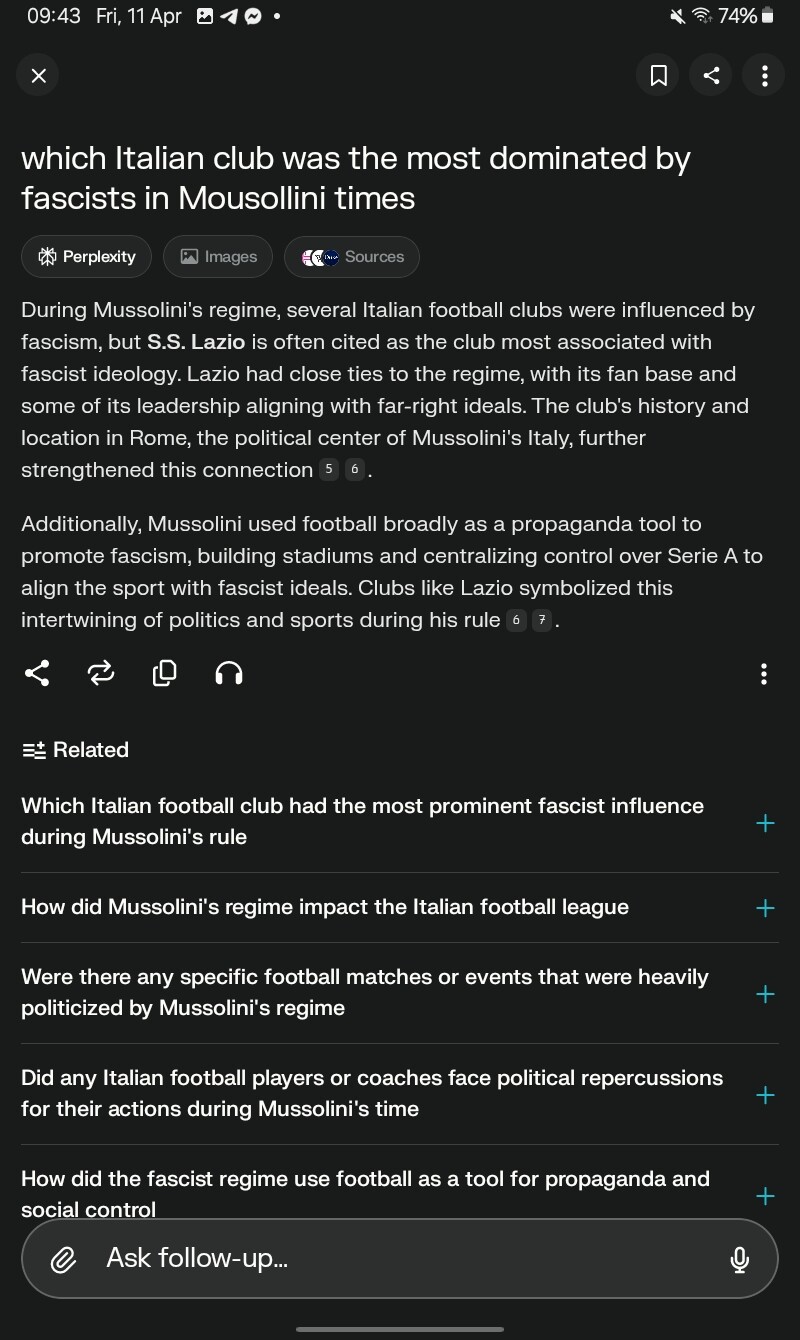This screenshot has width=800, height=1340.
Task: Start voice input with microphone
Action: click(740, 1259)
